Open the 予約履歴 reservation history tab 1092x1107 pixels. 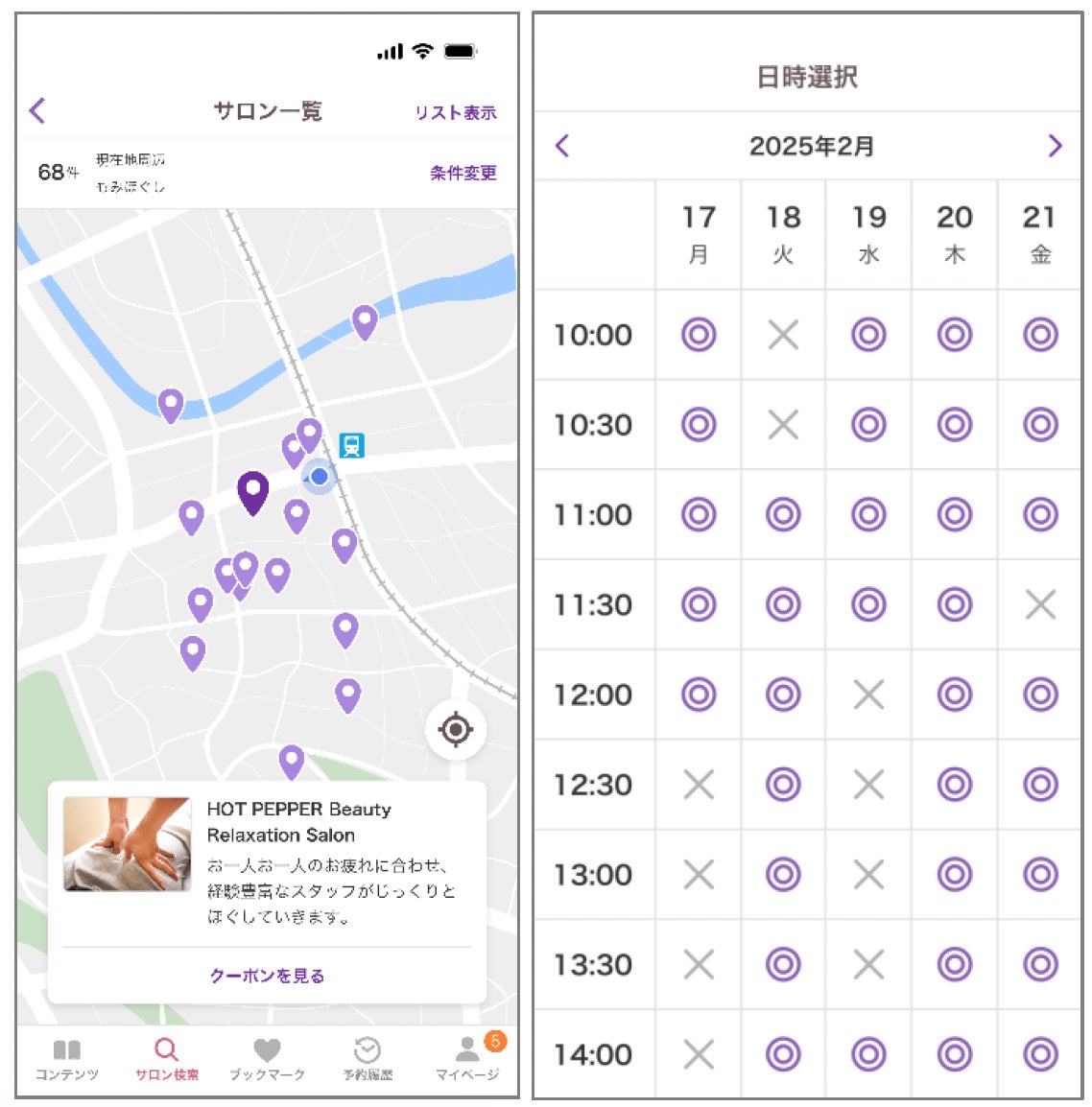coord(368,1059)
